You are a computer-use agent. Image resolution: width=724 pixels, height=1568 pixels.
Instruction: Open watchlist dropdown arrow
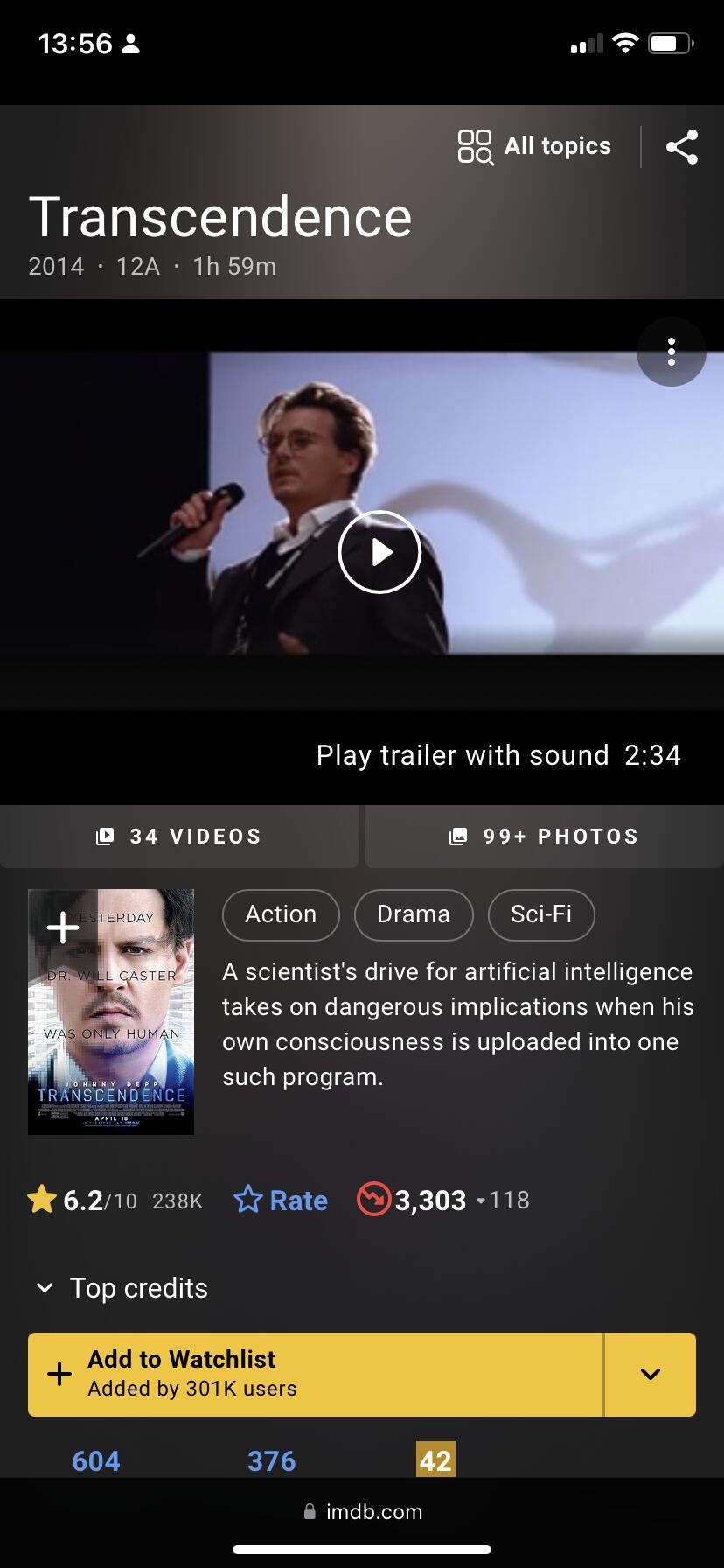pos(650,1374)
